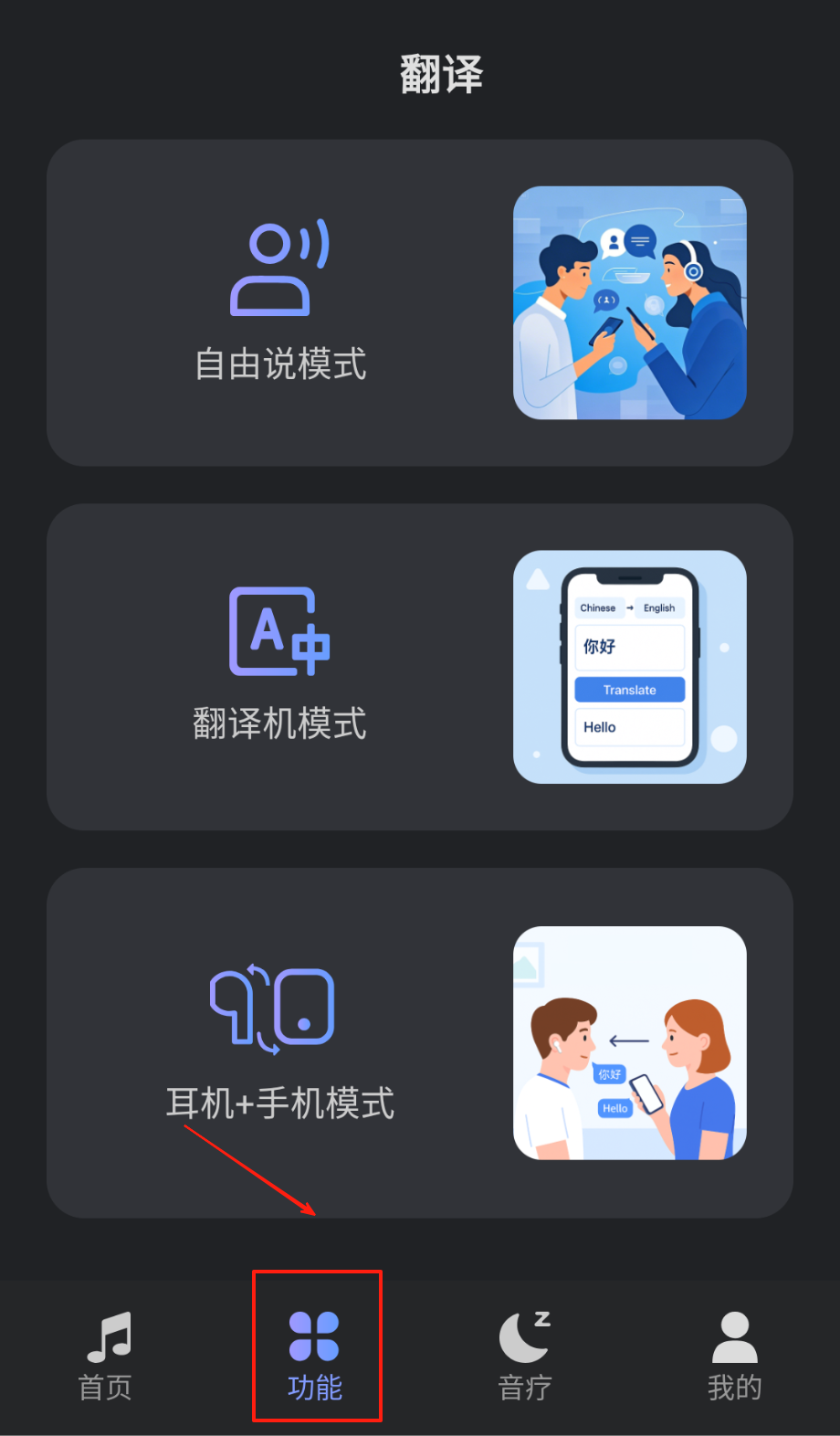
Task: Open the 我的 profile tab
Action: click(x=734, y=1356)
